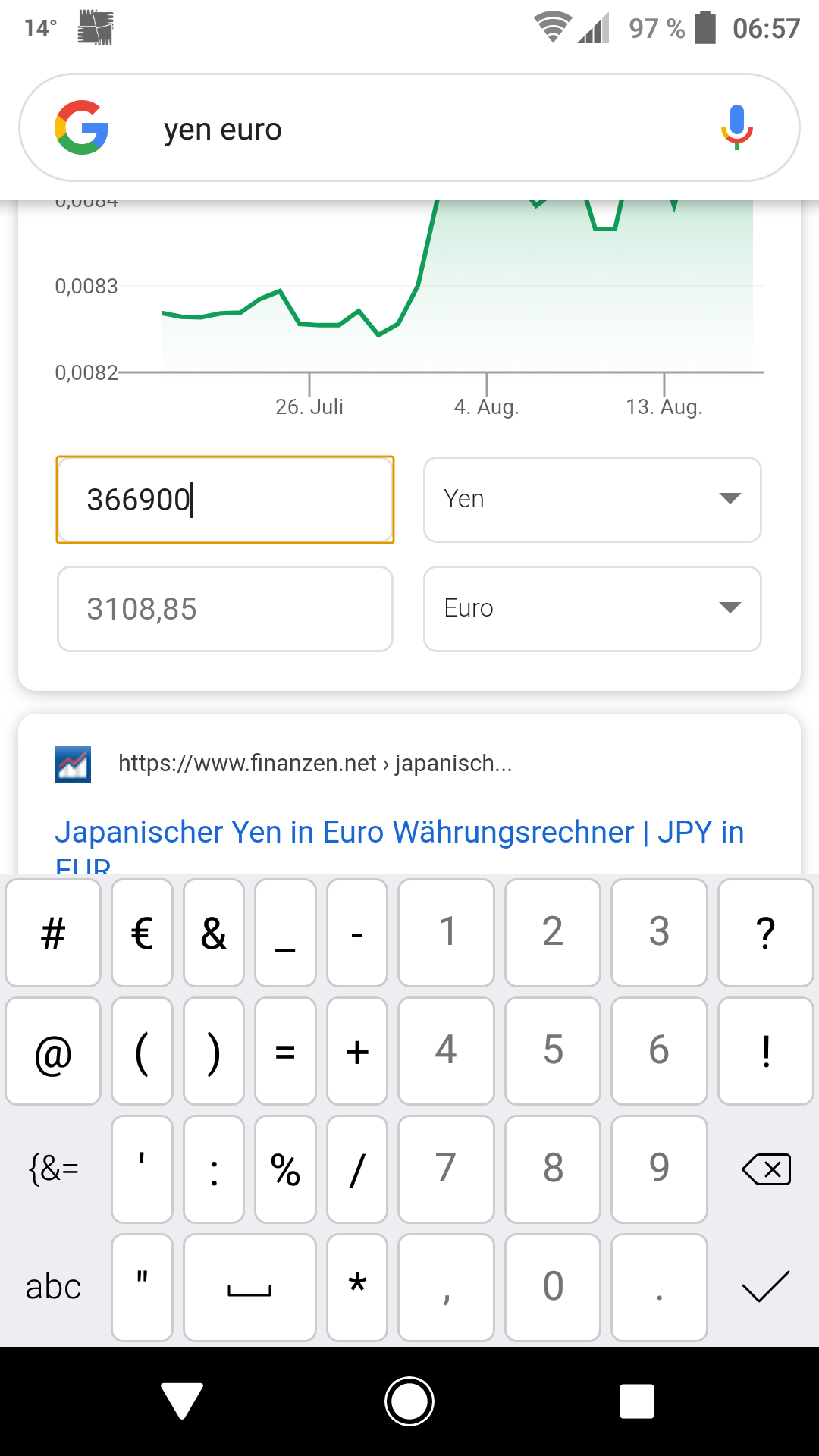Type the comma key on keyboard

point(447,1287)
